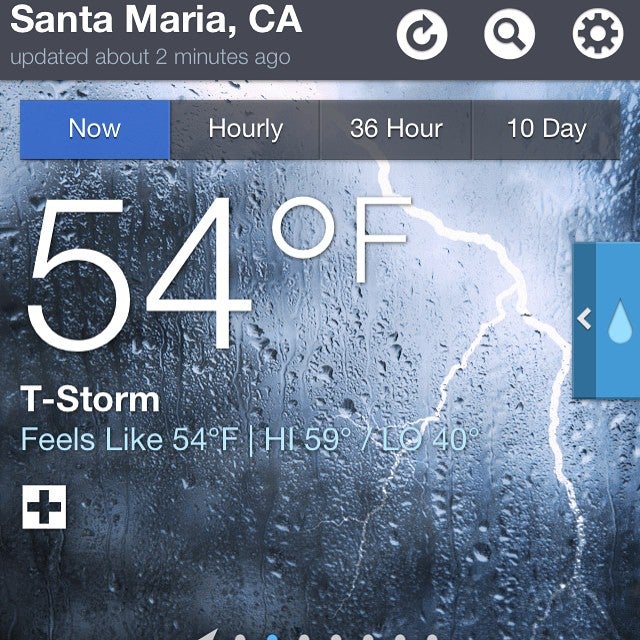Select the Now tab

coord(95,129)
